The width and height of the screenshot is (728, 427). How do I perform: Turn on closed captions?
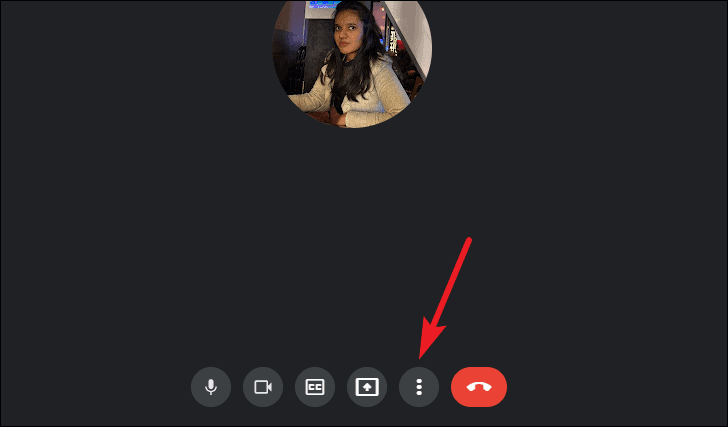[315, 387]
